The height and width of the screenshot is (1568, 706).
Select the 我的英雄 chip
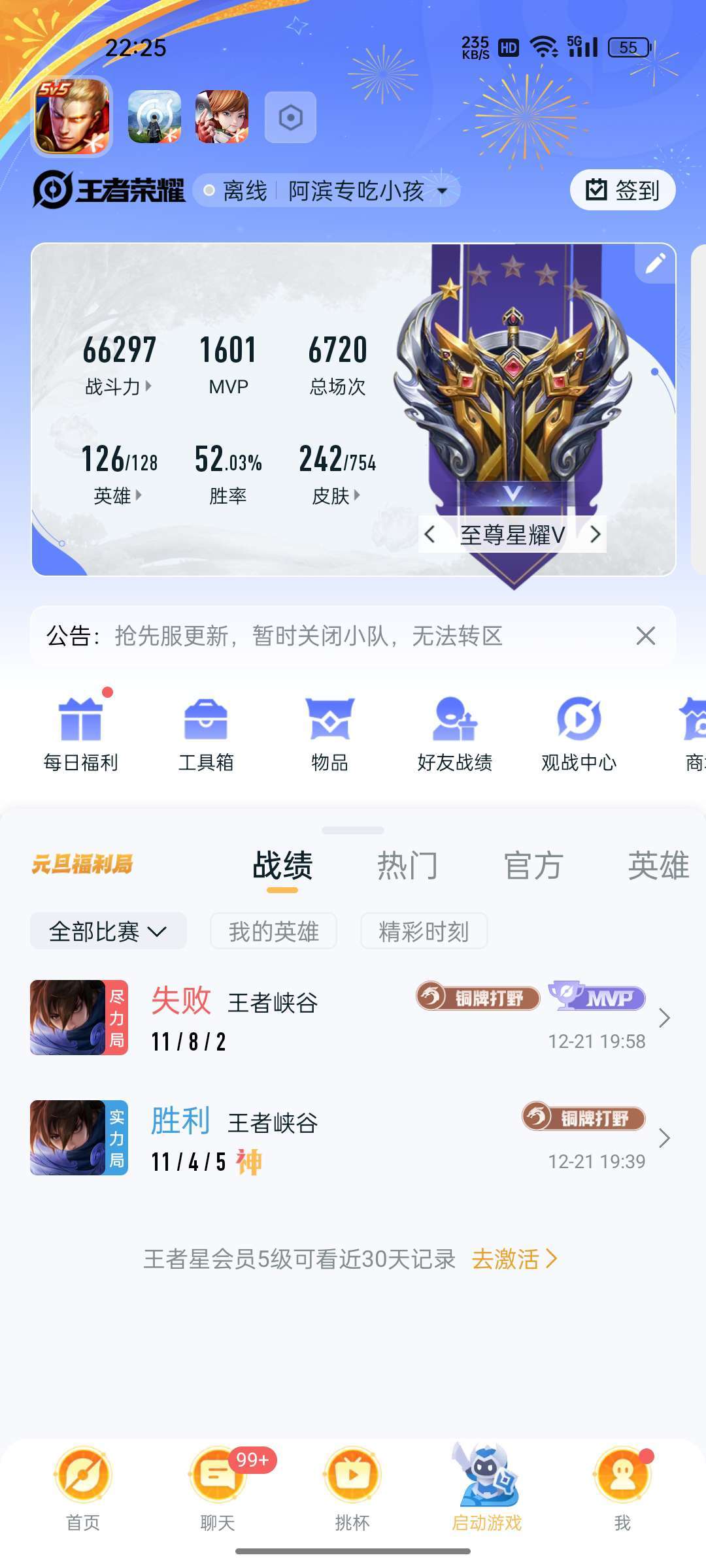(x=273, y=931)
